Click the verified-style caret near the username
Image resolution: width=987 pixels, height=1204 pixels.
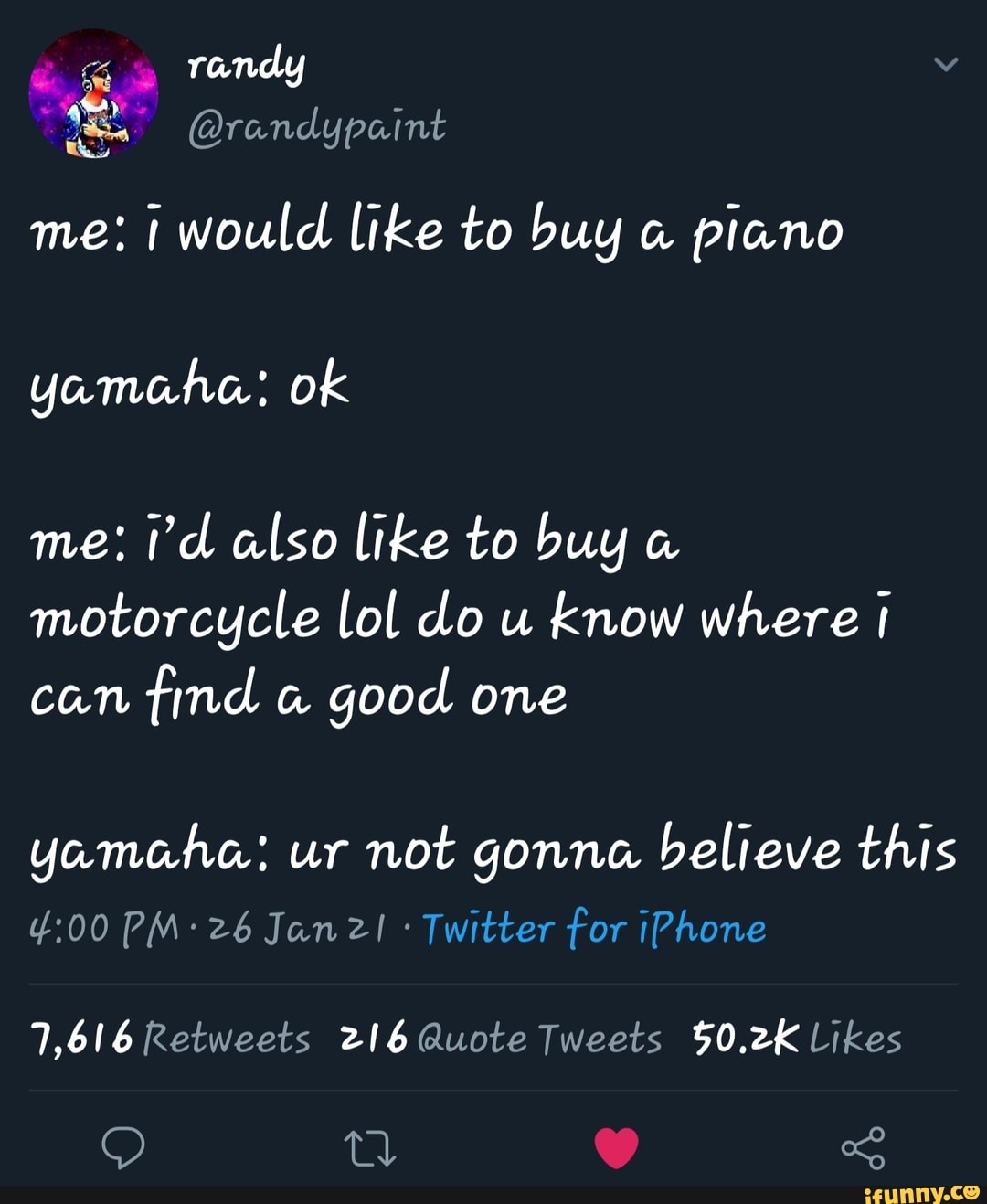click(946, 62)
